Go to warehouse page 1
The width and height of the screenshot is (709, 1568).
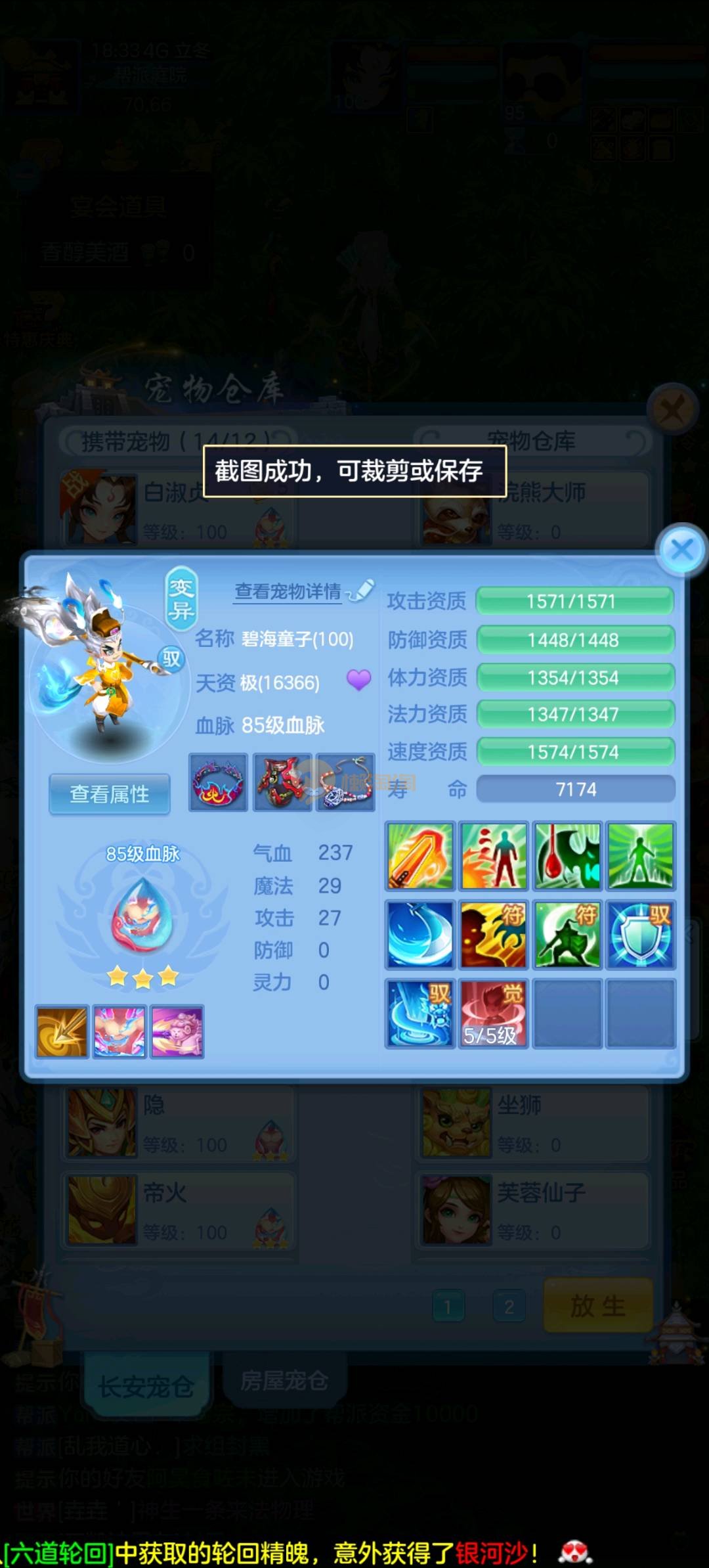[448, 1307]
